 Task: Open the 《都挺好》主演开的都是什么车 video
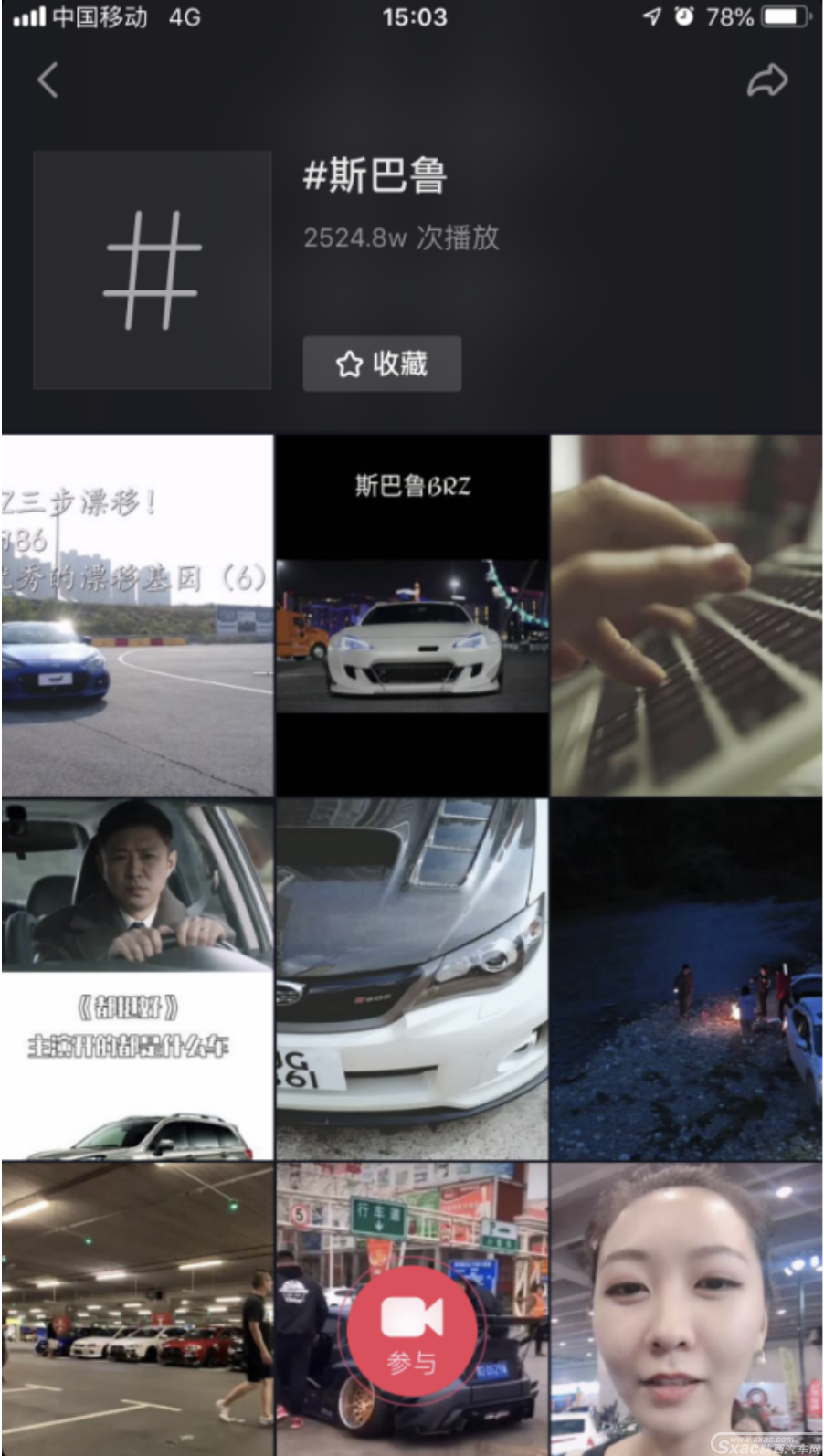tap(137, 979)
